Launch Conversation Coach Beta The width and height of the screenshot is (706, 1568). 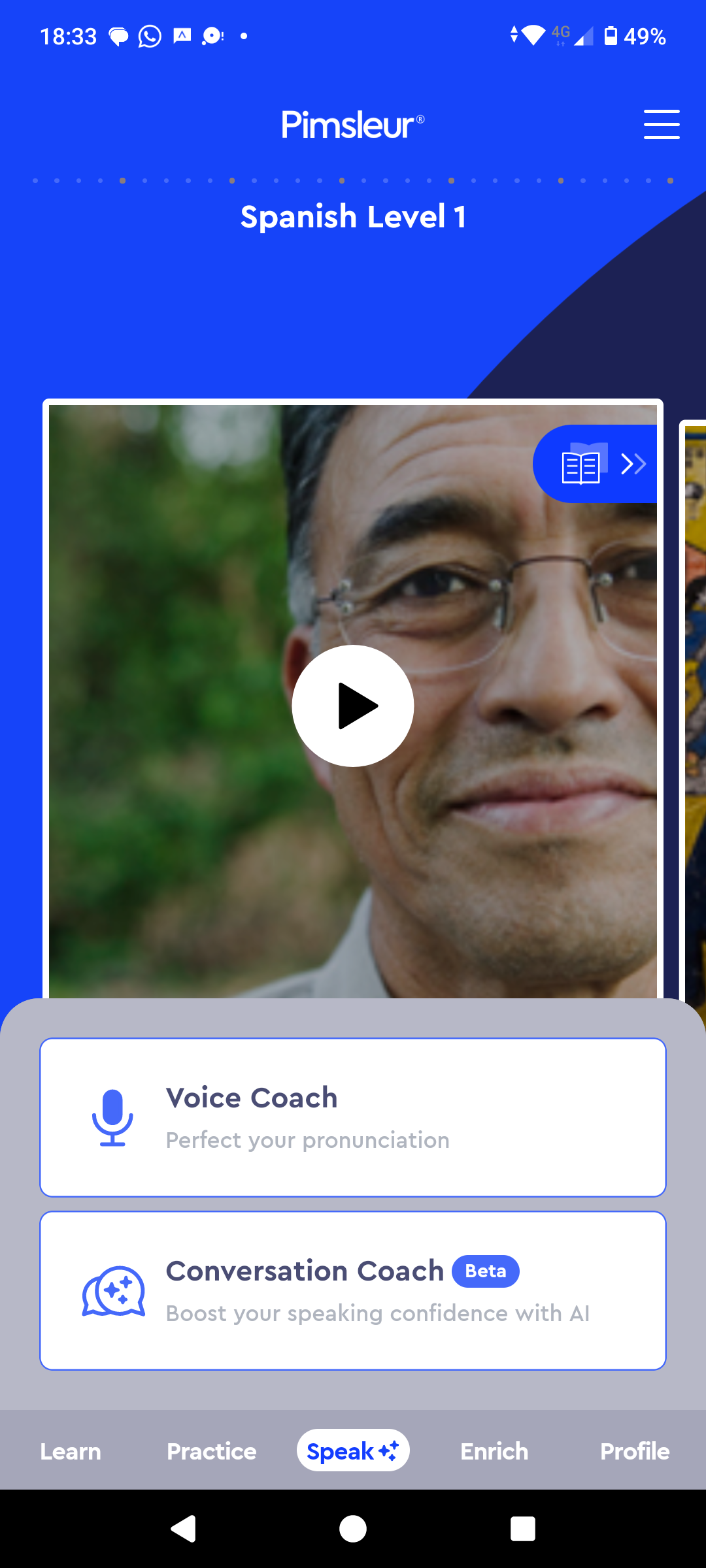tap(353, 1290)
